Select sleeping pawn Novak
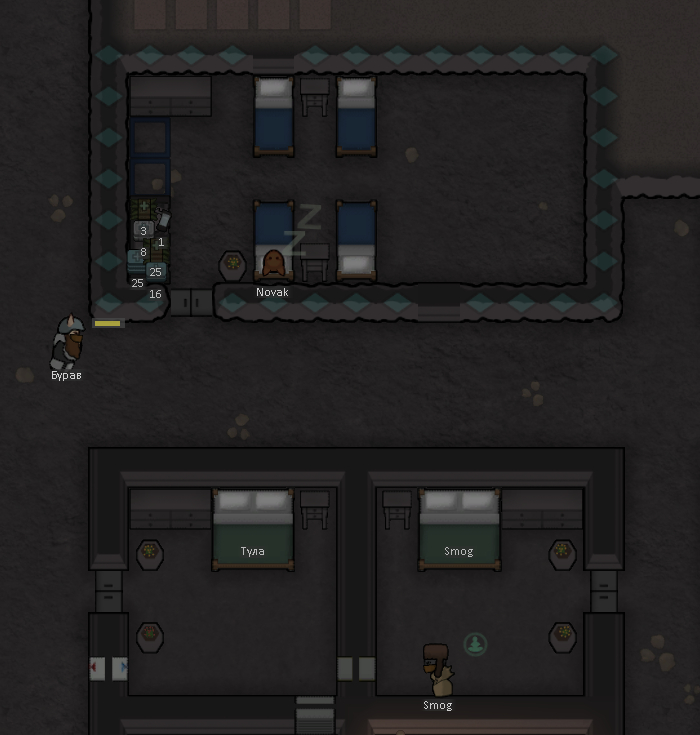Viewport: 700px width, 735px height. tap(272, 265)
